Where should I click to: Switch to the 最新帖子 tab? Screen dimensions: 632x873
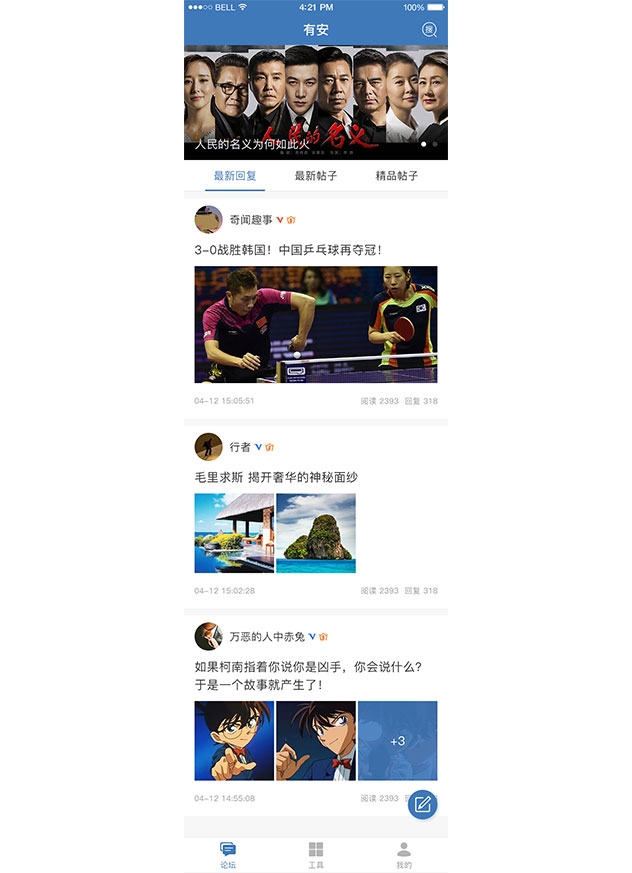pos(315,176)
